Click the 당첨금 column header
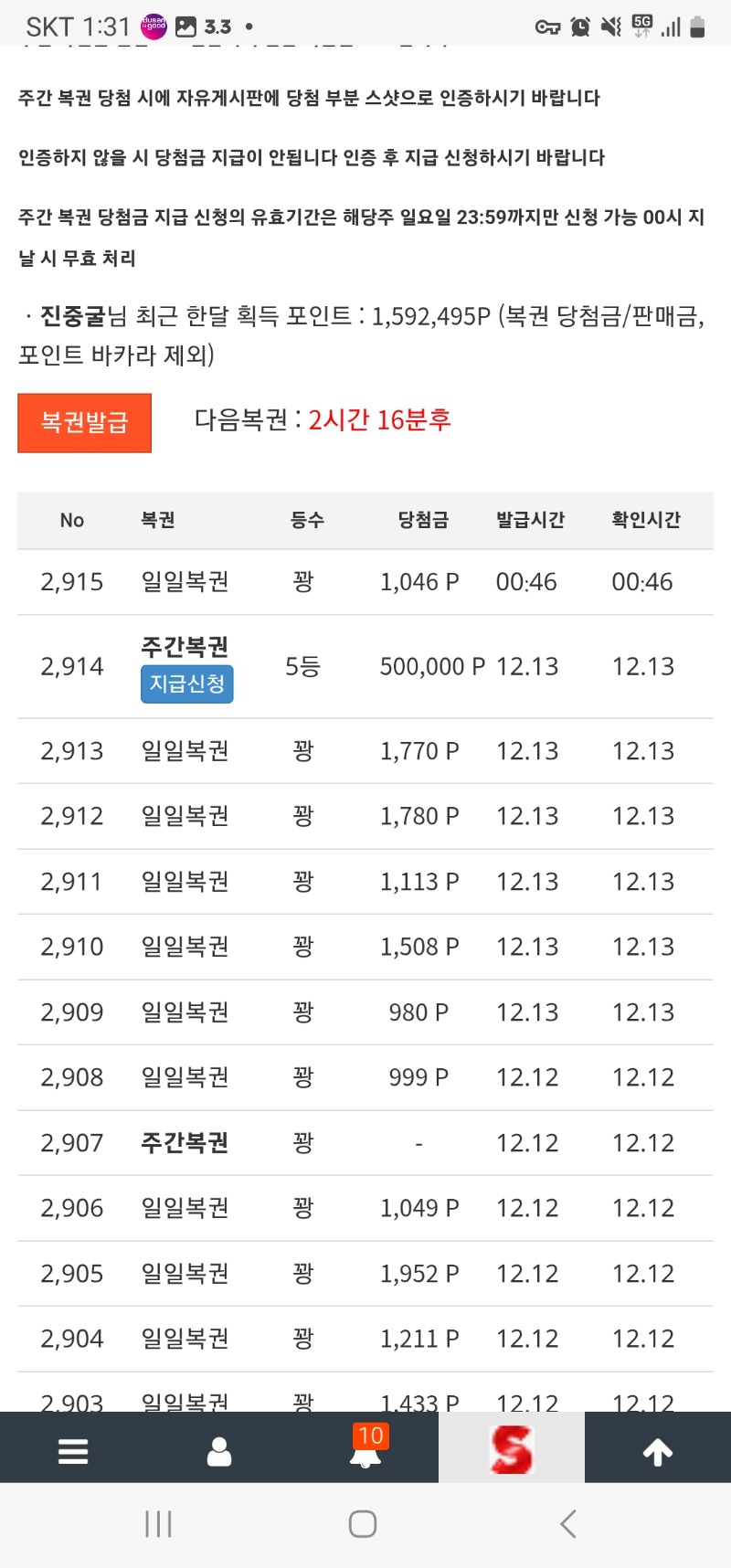731x1568 pixels. (x=420, y=519)
